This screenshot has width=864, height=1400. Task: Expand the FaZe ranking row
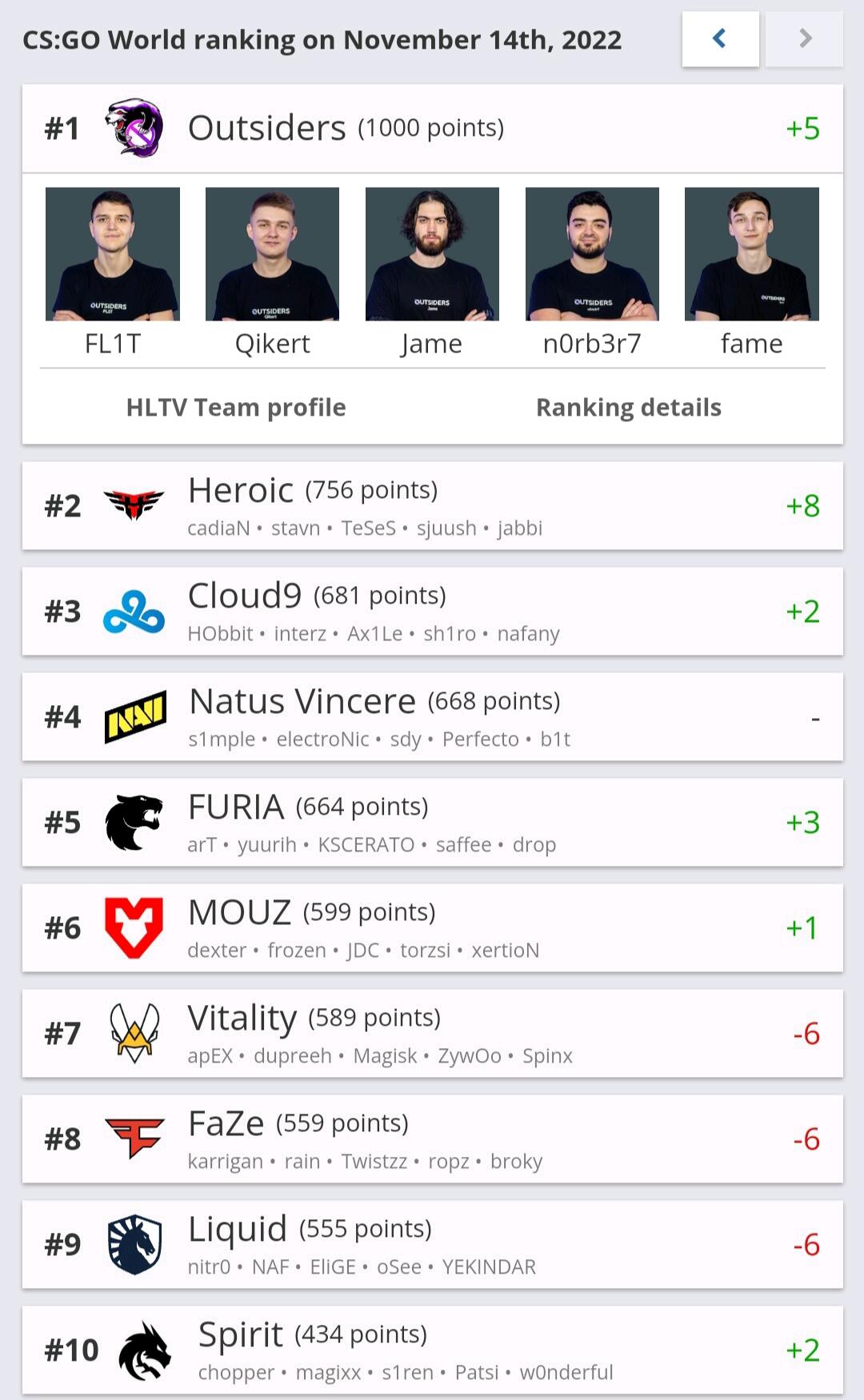click(432, 1139)
